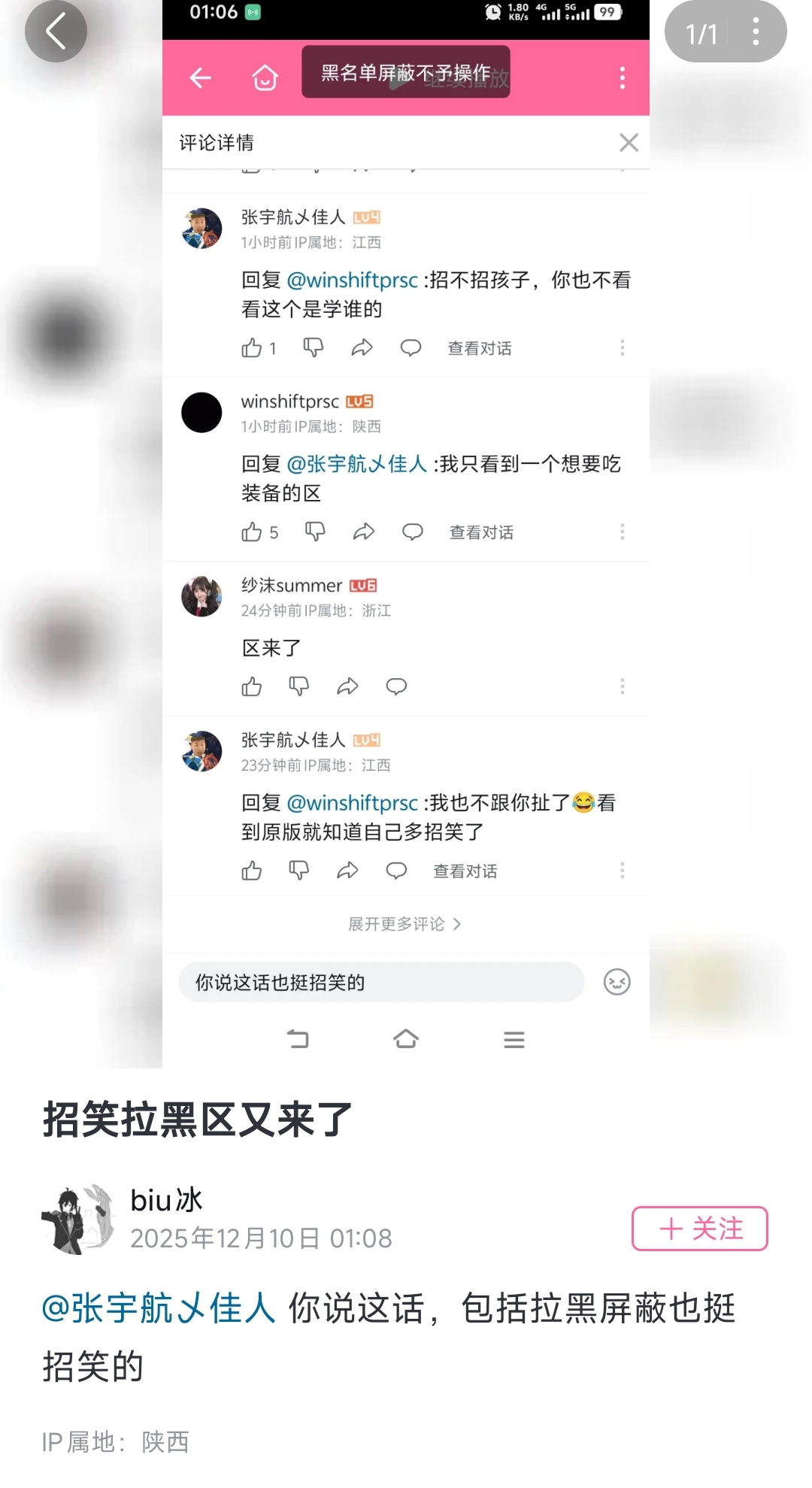Open the @张宇航乂佳人 mention link
This screenshot has height=1488, width=812.
point(159,1308)
